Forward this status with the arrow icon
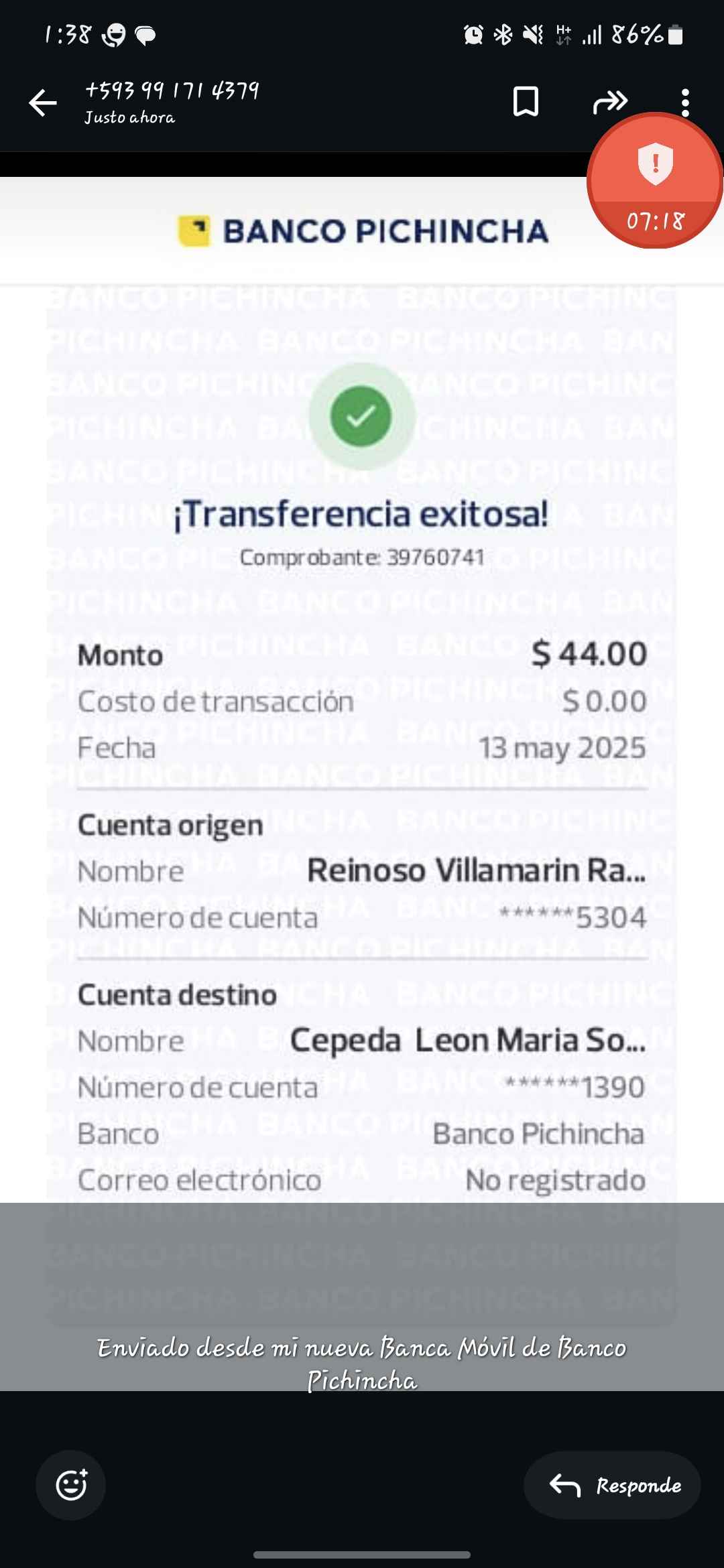This screenshot has height=1568, width=724. (610, 102)
